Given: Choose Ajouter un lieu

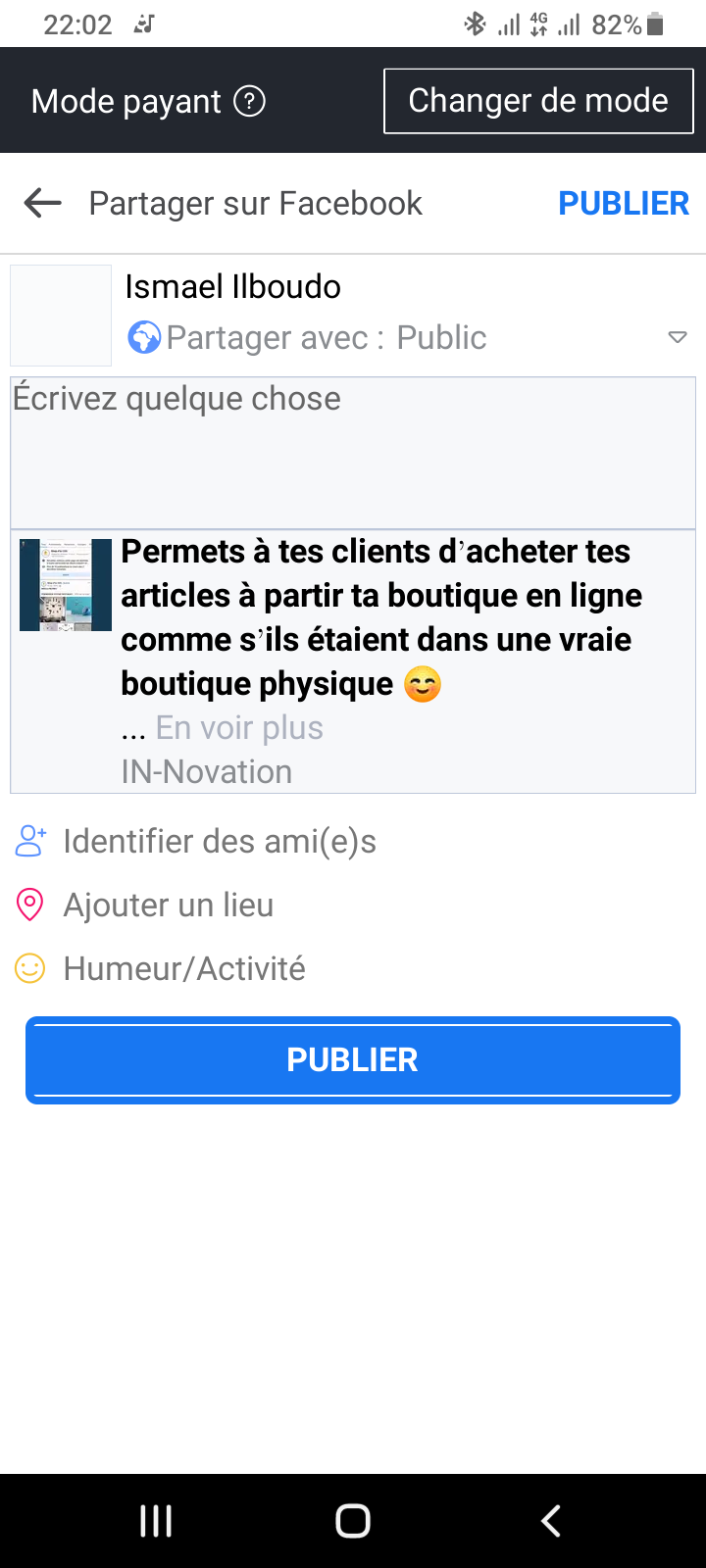Looking at the screenshot, I should pos(169,906).
